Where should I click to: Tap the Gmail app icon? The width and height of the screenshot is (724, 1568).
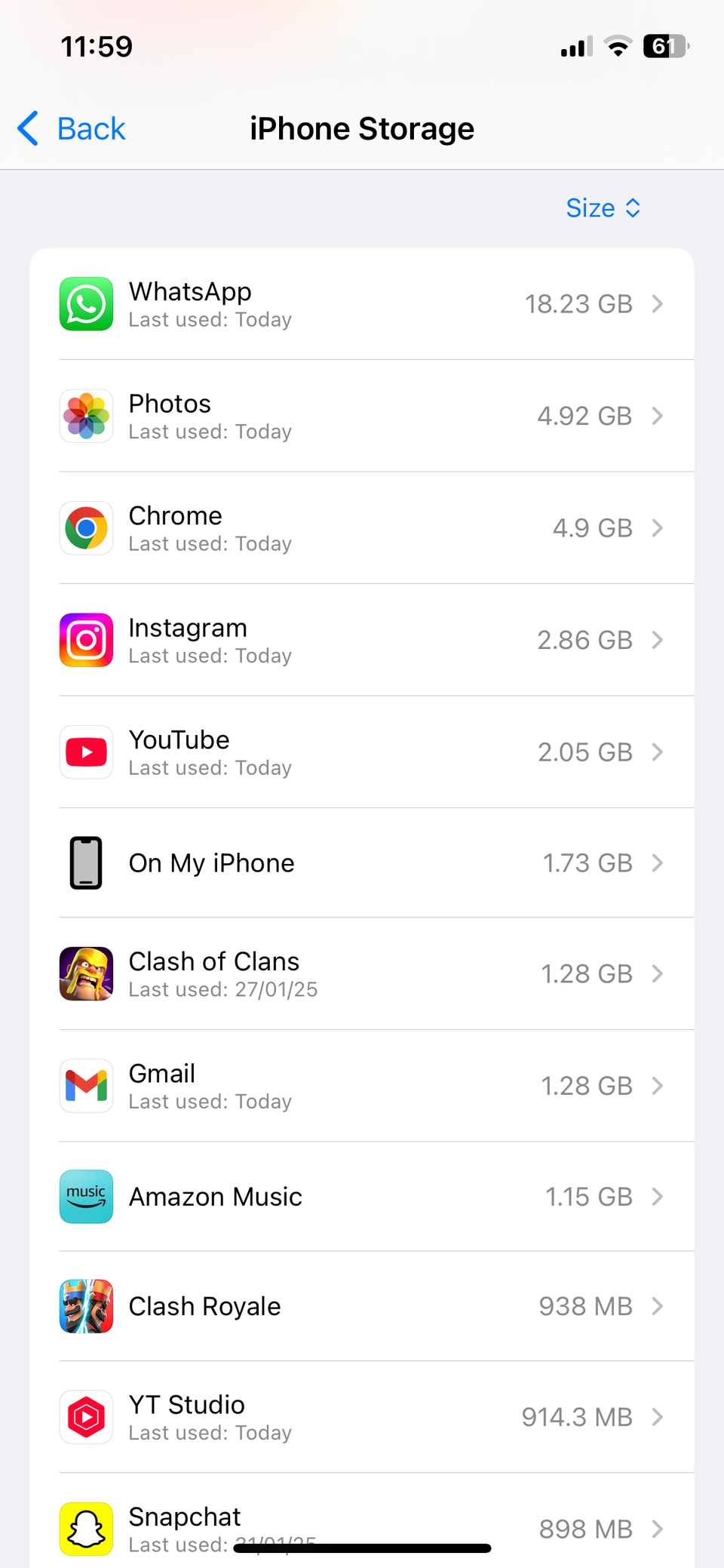pyautogui.click(x=86, y=1085)
